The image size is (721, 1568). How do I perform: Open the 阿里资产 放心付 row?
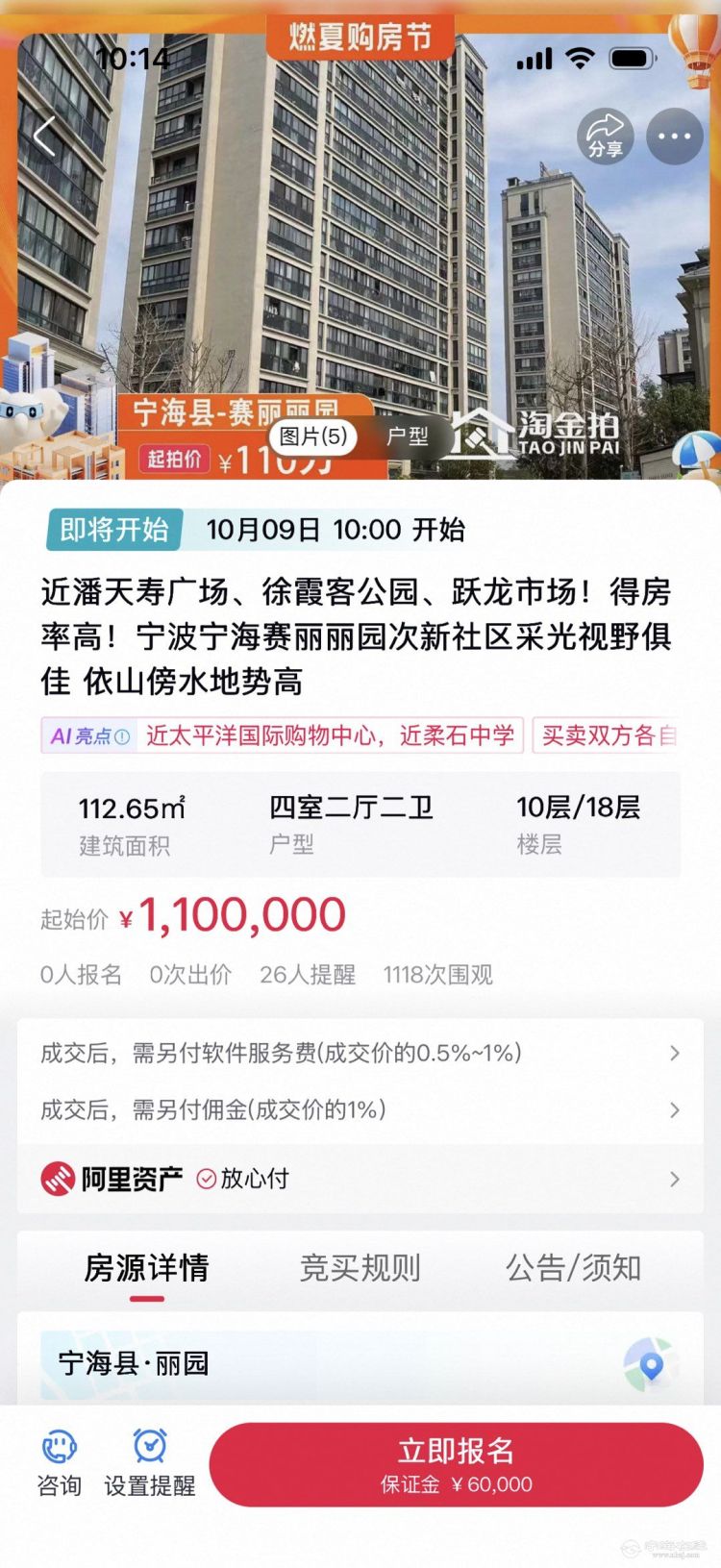tap(360, 1179)
